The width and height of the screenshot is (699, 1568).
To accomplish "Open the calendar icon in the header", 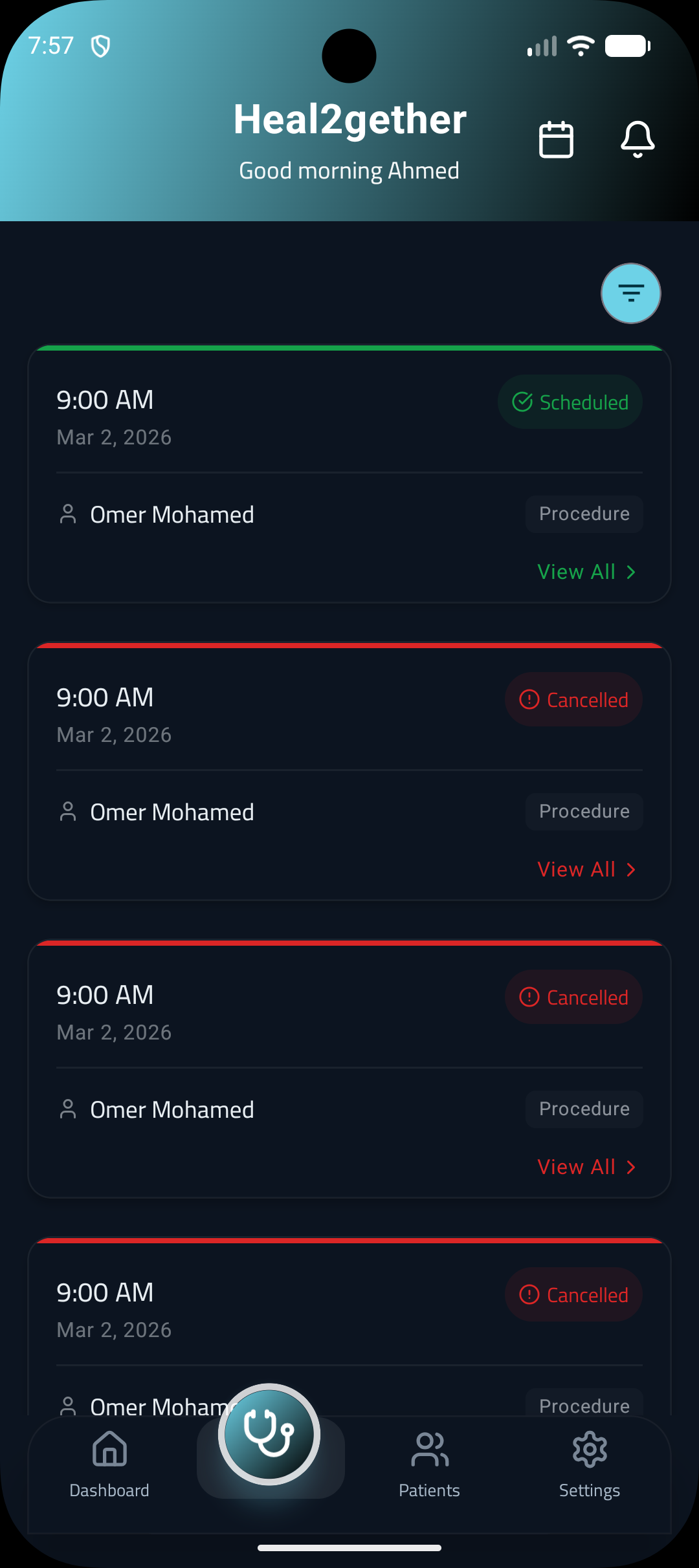I will (555, 139).
